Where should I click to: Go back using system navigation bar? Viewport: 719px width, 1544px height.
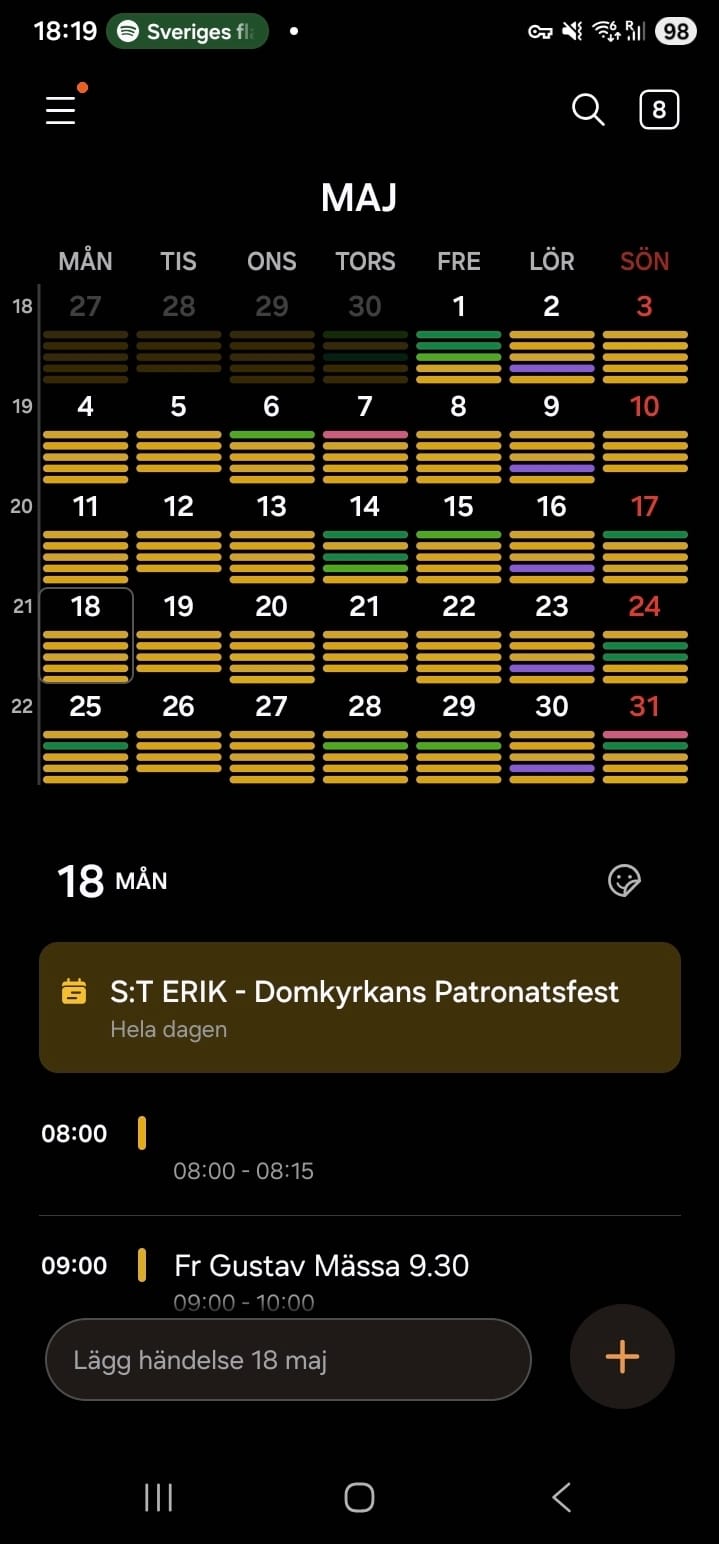click(561, 1497)
